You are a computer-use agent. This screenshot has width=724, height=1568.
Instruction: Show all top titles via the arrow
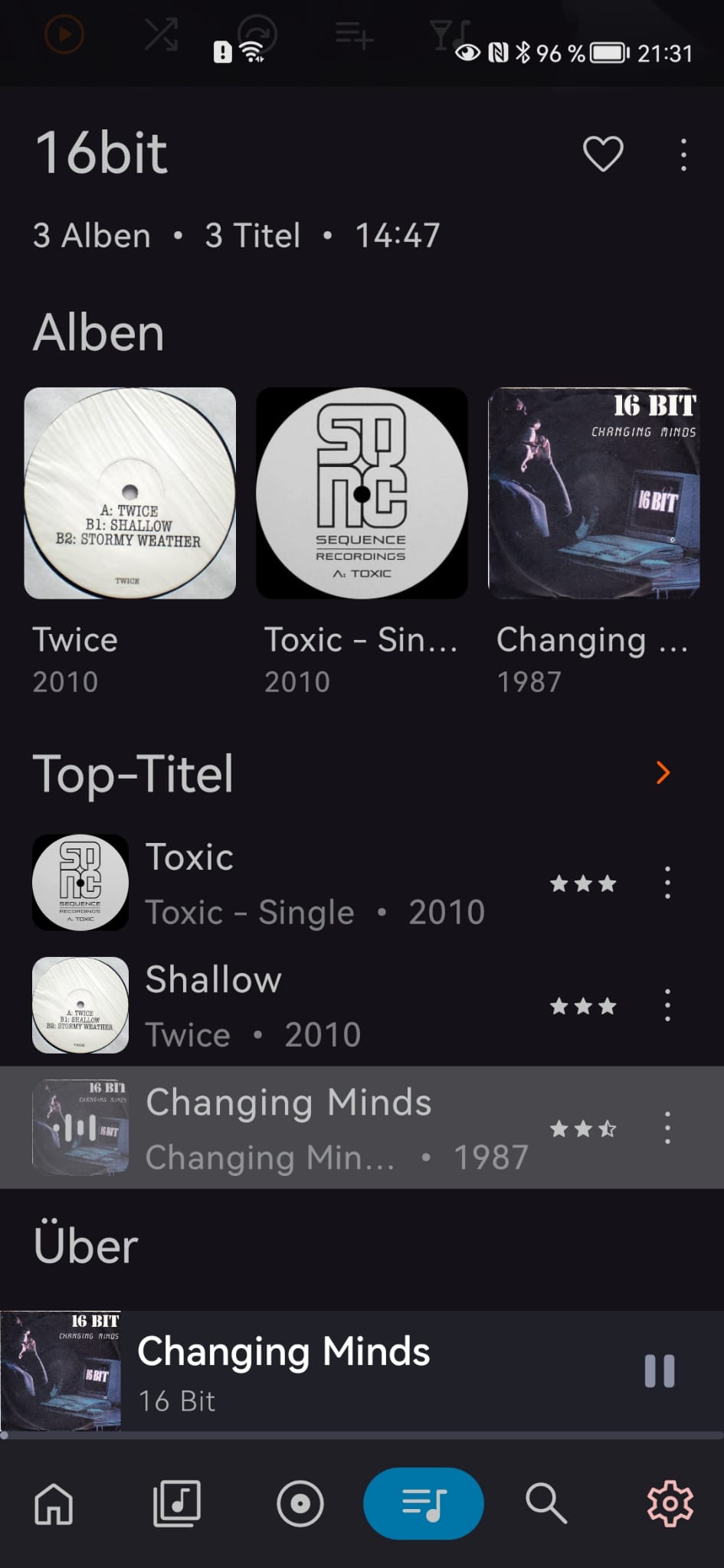663,773
